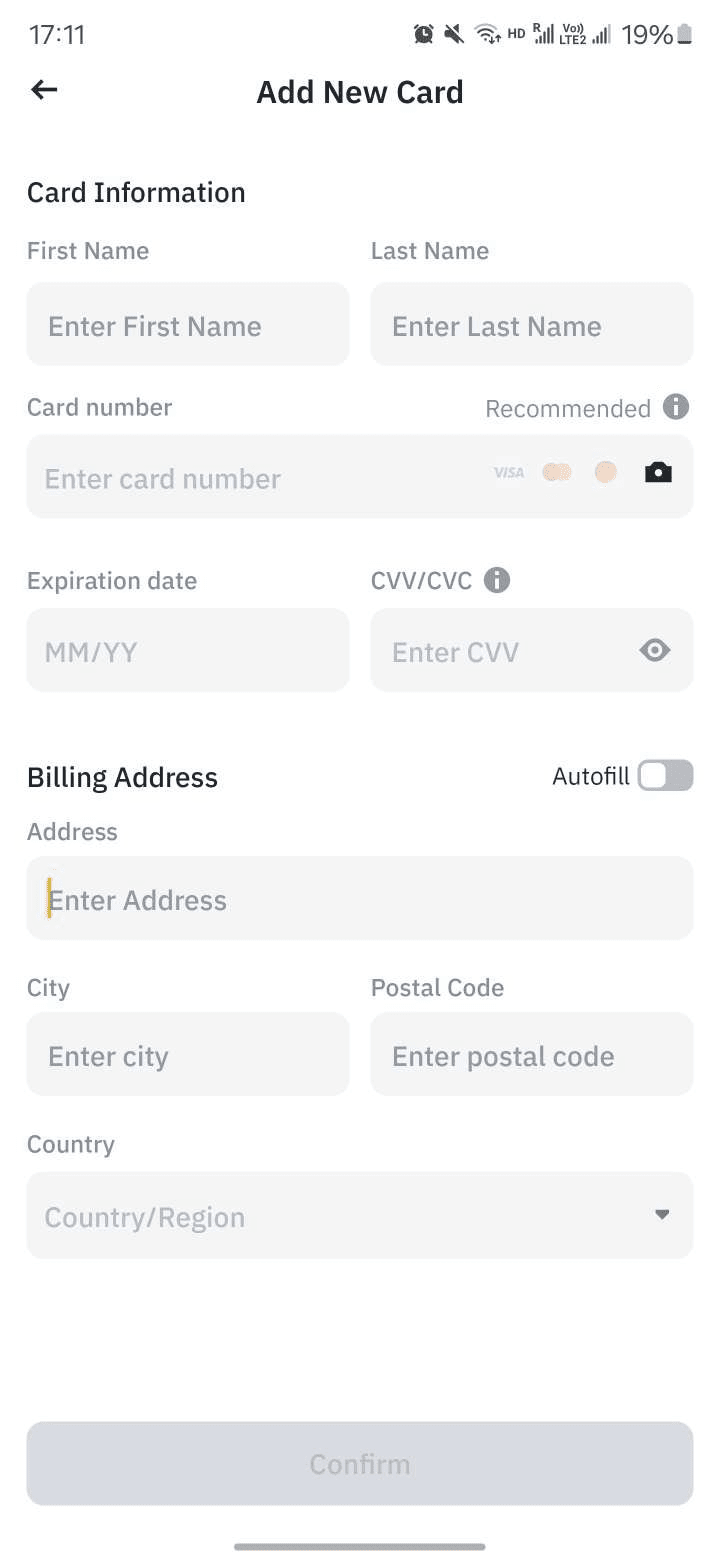The height and width of the screenshot is (1560, 720).
Task: Enable the billing address Autofill switch
Action: click(665, 776)
